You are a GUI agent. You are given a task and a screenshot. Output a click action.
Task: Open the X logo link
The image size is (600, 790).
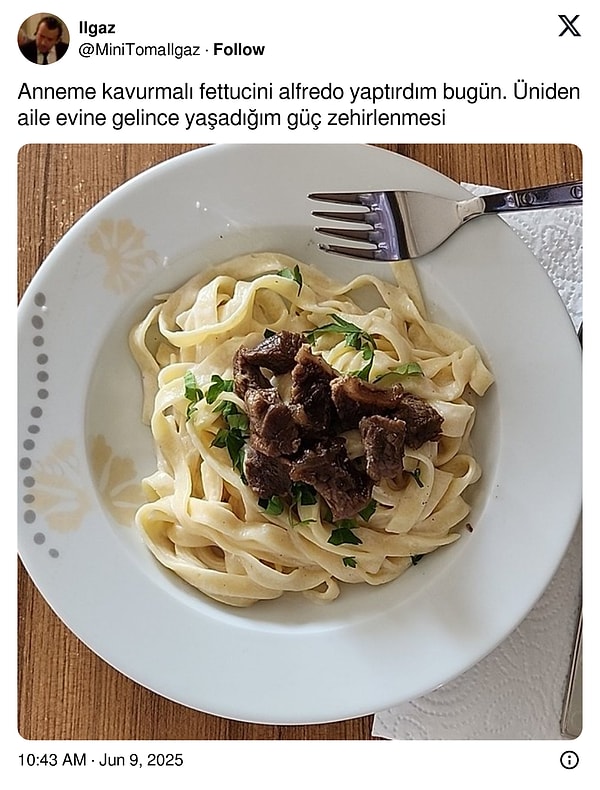(569, 26)
